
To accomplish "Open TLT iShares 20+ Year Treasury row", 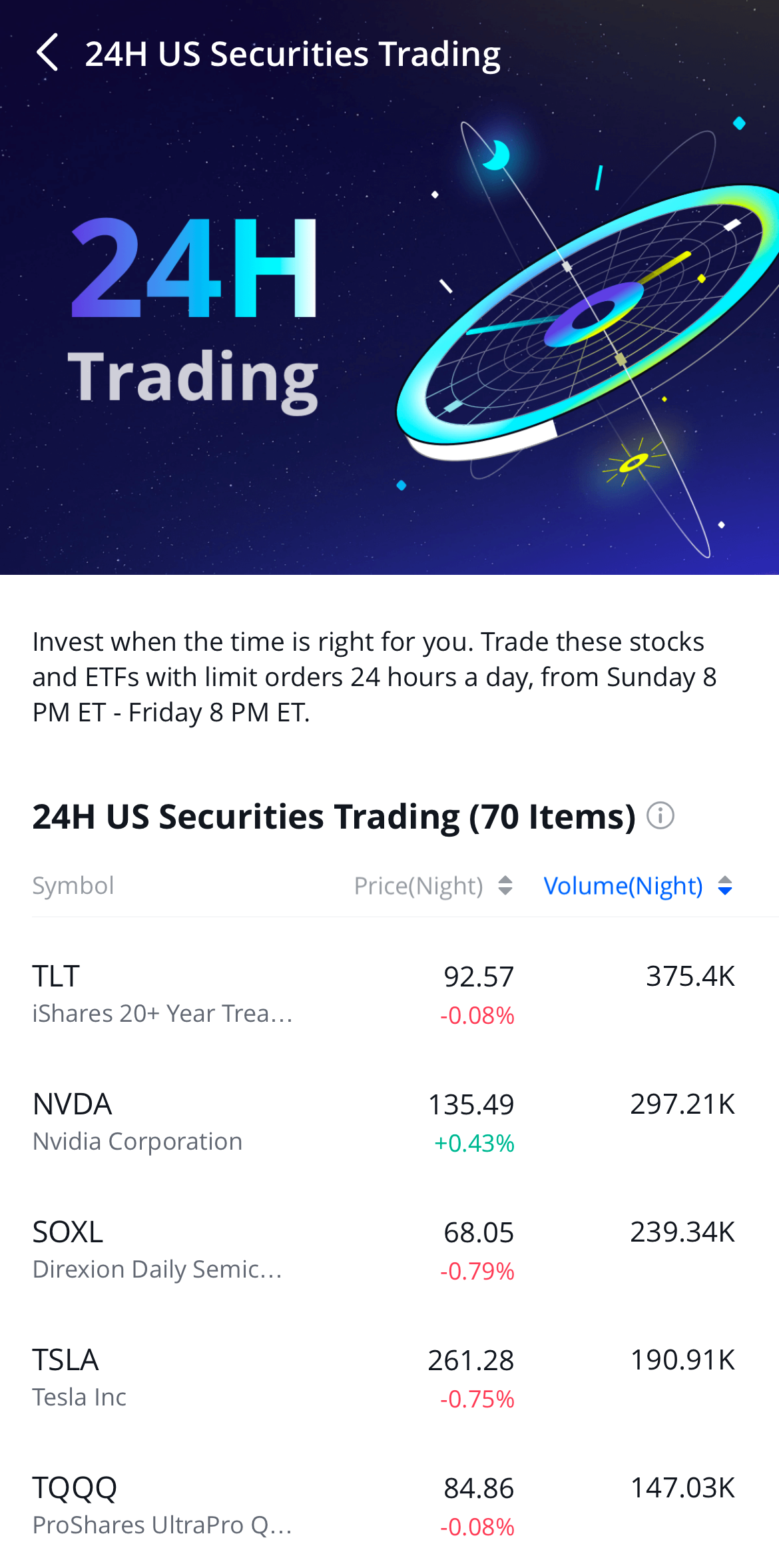I will point(384,994).
